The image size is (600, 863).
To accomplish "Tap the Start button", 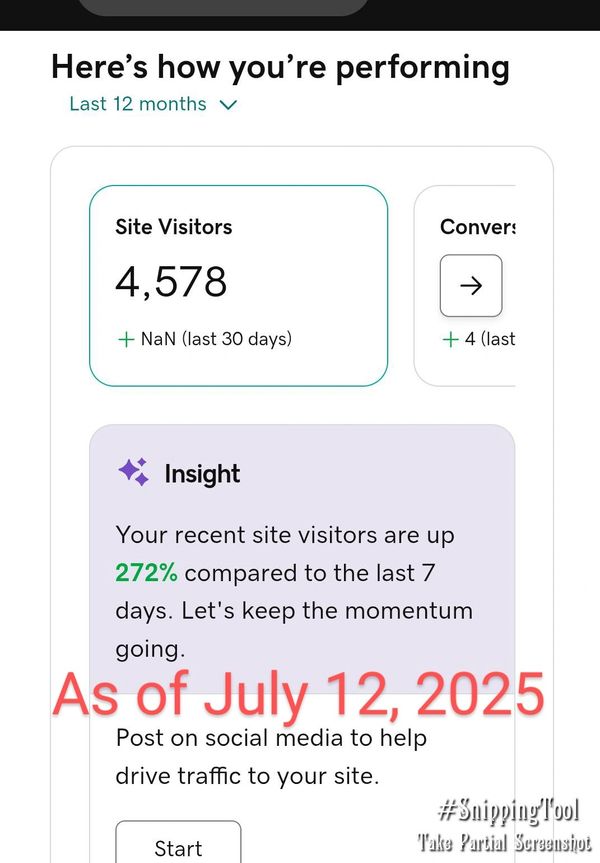I will pyautogui.click(x=178, y=846).
